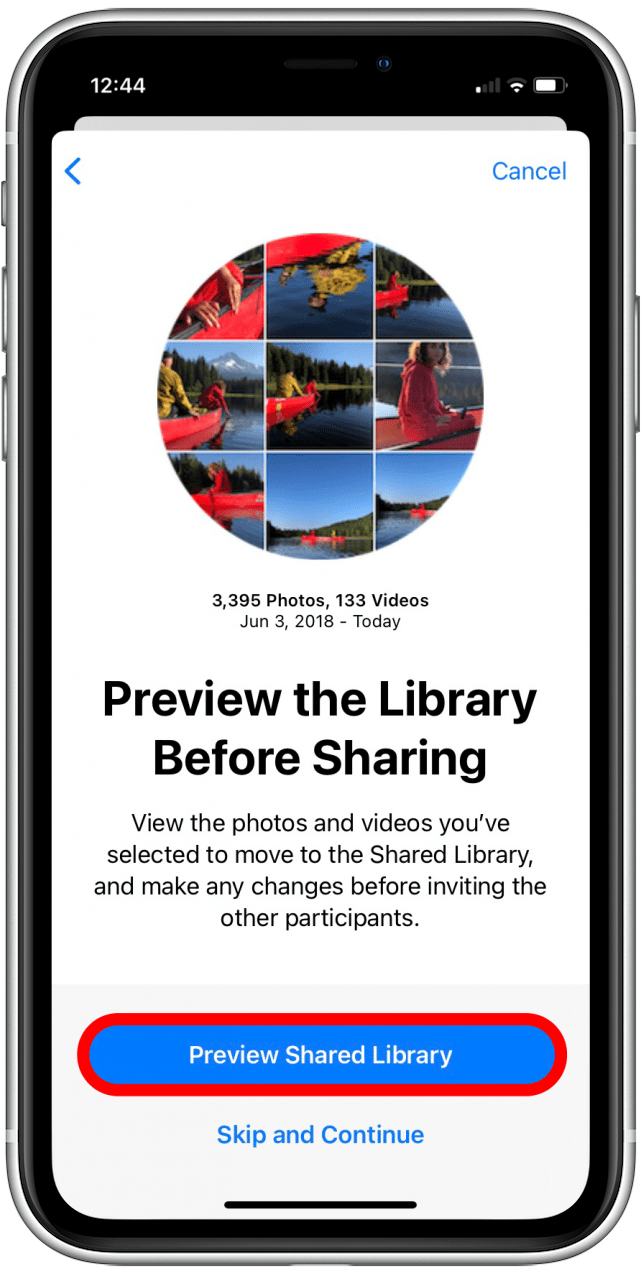Go back with the blue arrow
Image resolution: width=642 pixels, height=1274 pixels.
[73, 171]
